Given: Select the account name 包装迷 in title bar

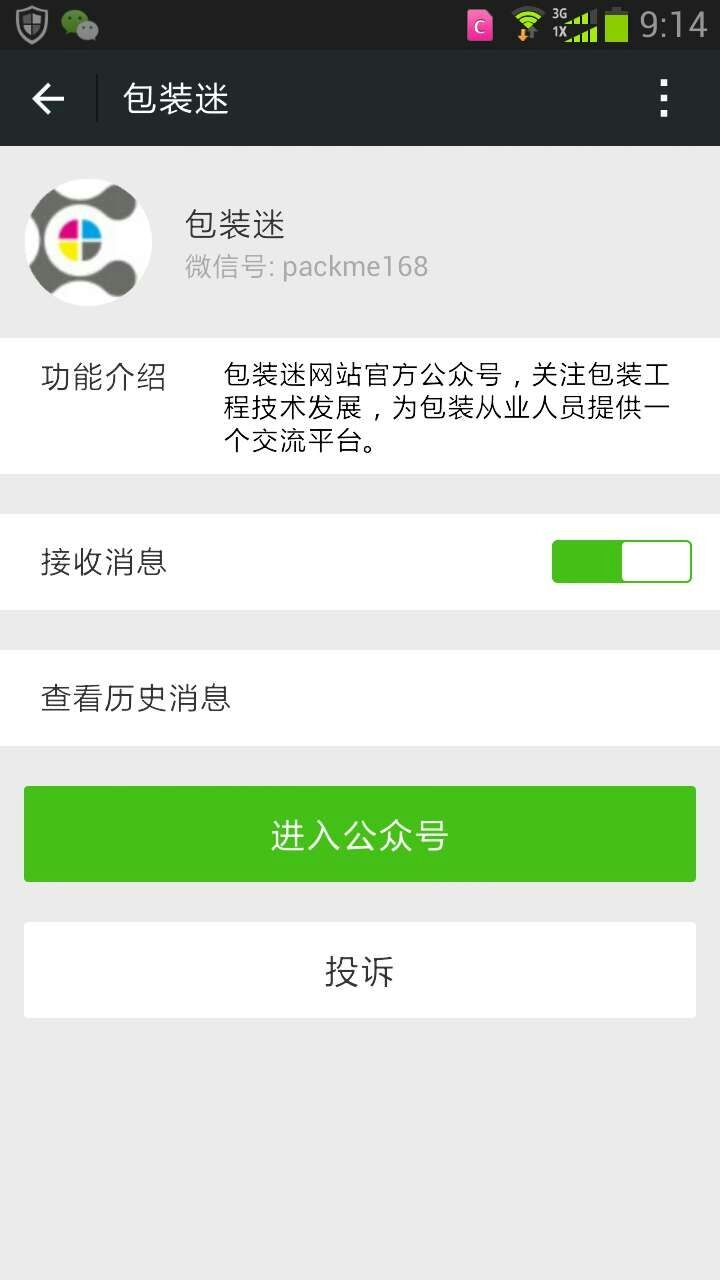Looking at the screenshot, I should tap(175, 98).
